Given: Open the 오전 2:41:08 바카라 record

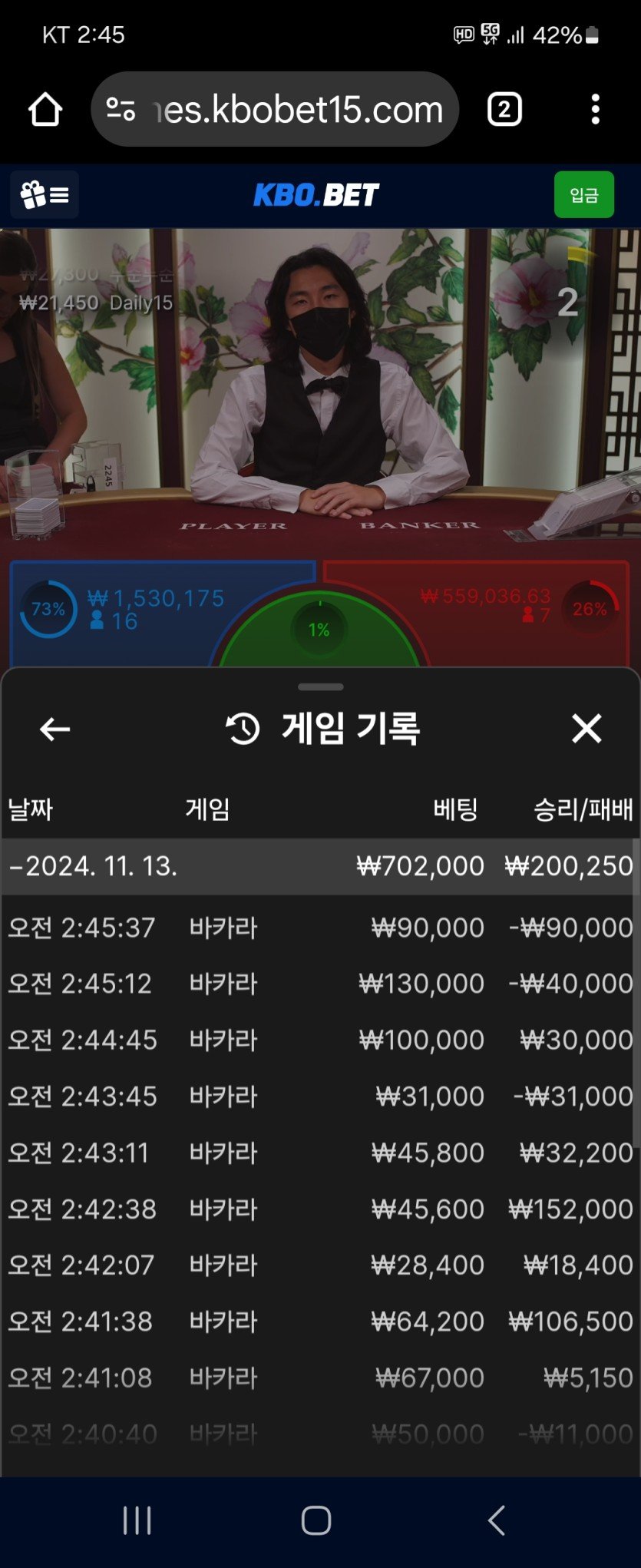Looking at the screenshot, I should 320,1378.
